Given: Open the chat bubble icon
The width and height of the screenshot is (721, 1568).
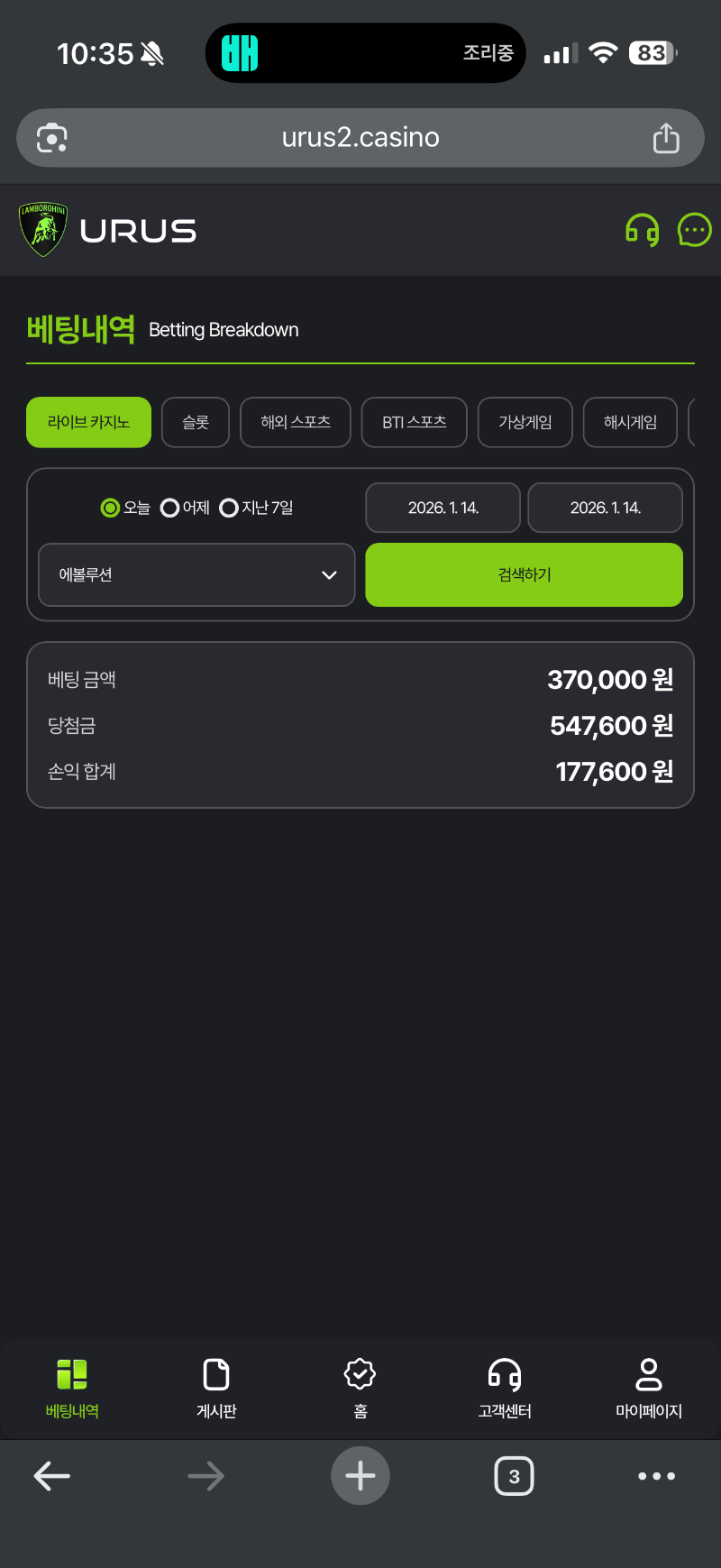Looking at the screenshot, I should coord(694,230).
